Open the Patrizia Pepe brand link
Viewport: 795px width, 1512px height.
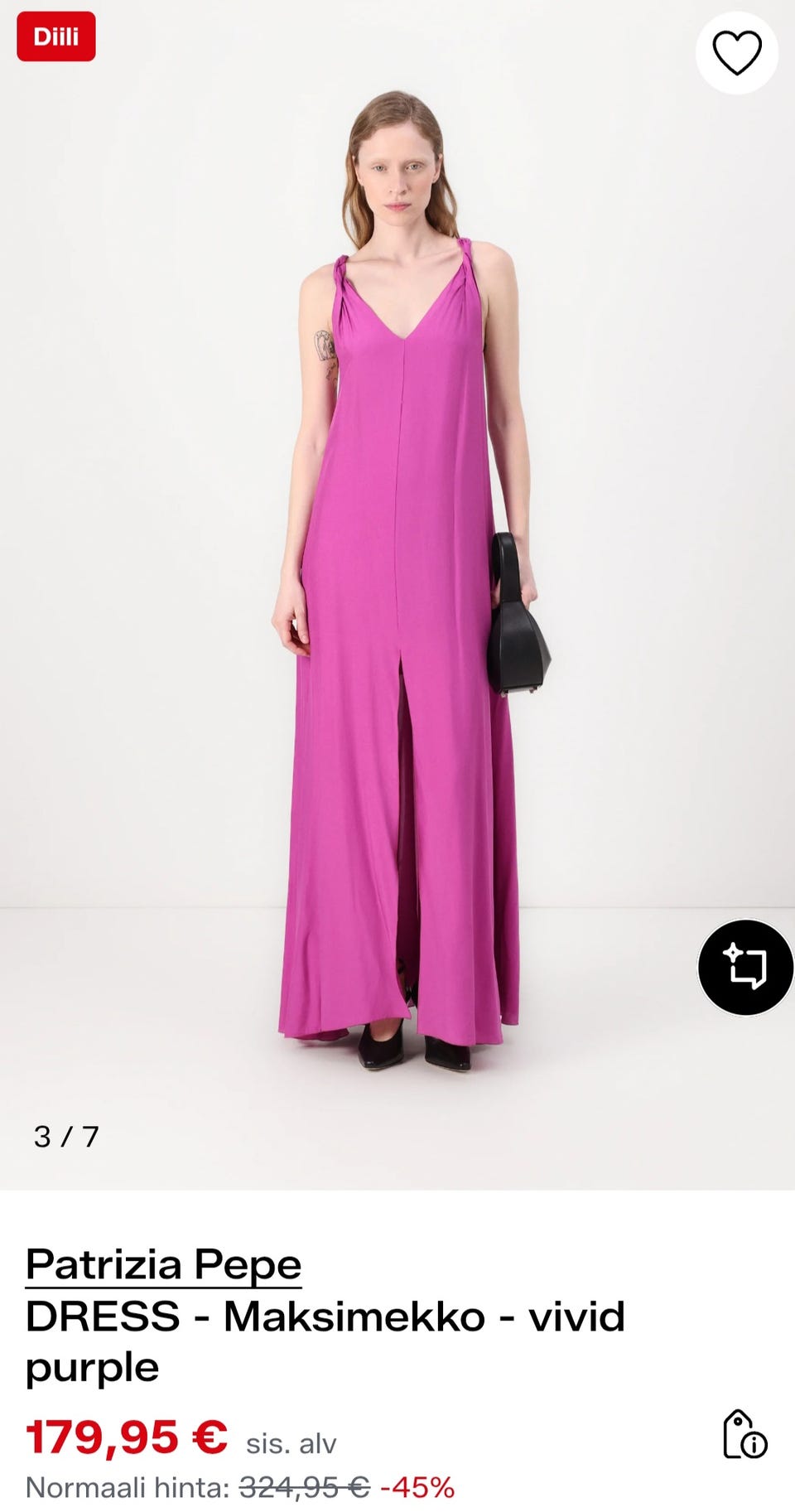coord(163,1265)
